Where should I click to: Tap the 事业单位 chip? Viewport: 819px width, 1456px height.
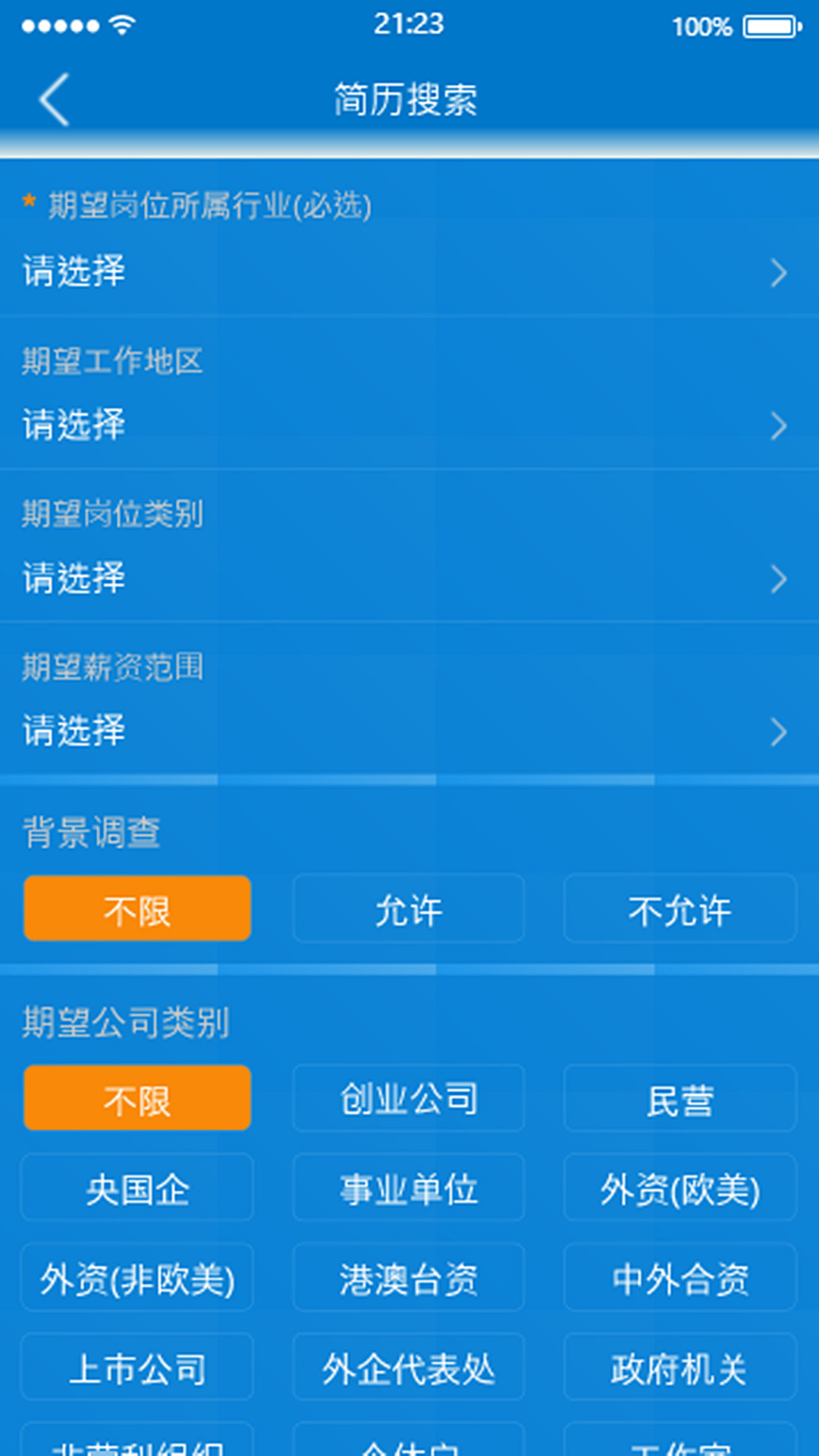click(x=409, y=1188)
